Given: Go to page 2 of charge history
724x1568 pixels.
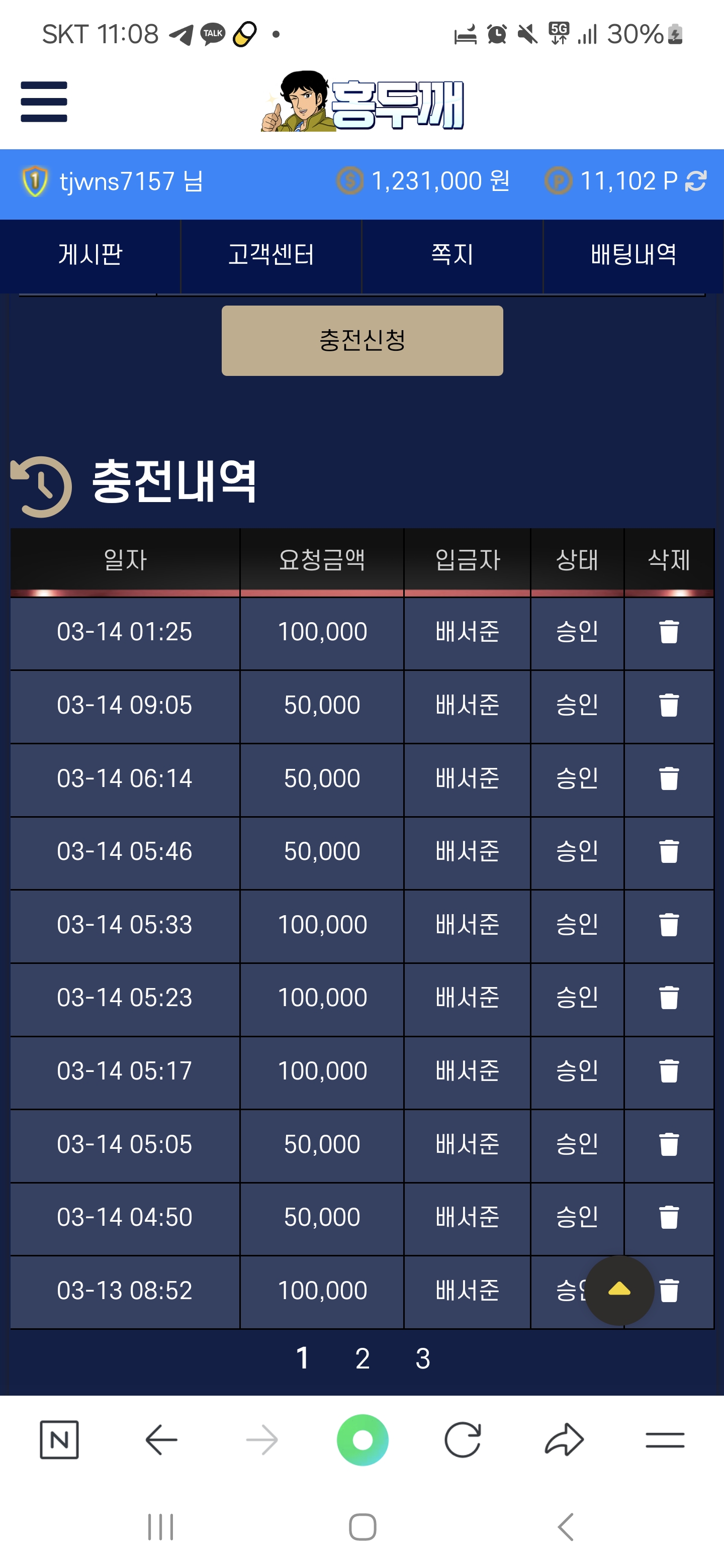Looking at the screenshot, I should pos(363,1358).
